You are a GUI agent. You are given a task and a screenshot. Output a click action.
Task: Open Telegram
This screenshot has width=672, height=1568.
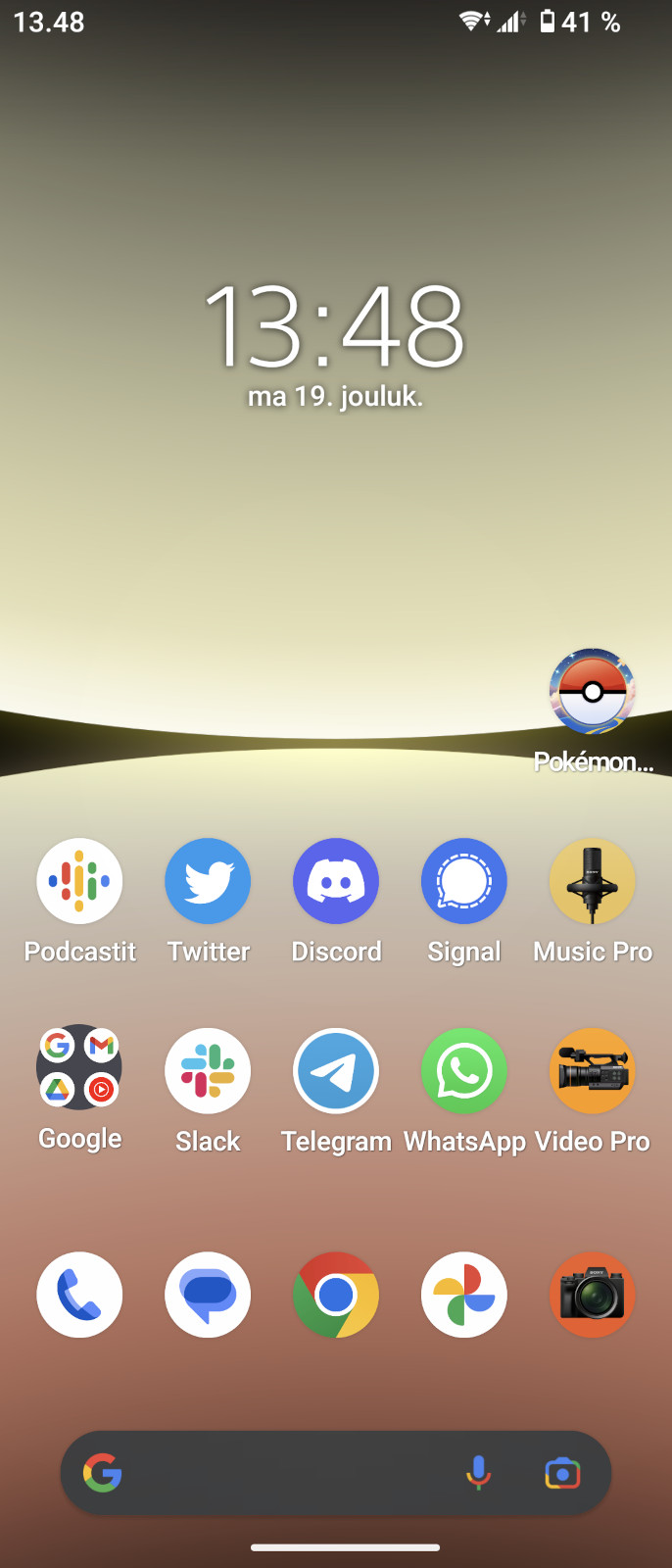pyautogui.click(x=336, y=1071)
